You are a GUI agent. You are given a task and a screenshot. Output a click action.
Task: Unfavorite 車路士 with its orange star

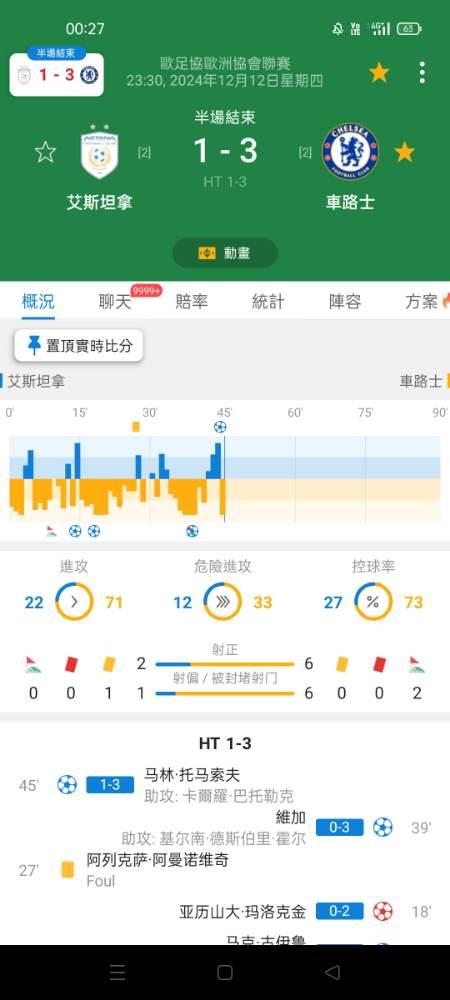coord(404,152)
